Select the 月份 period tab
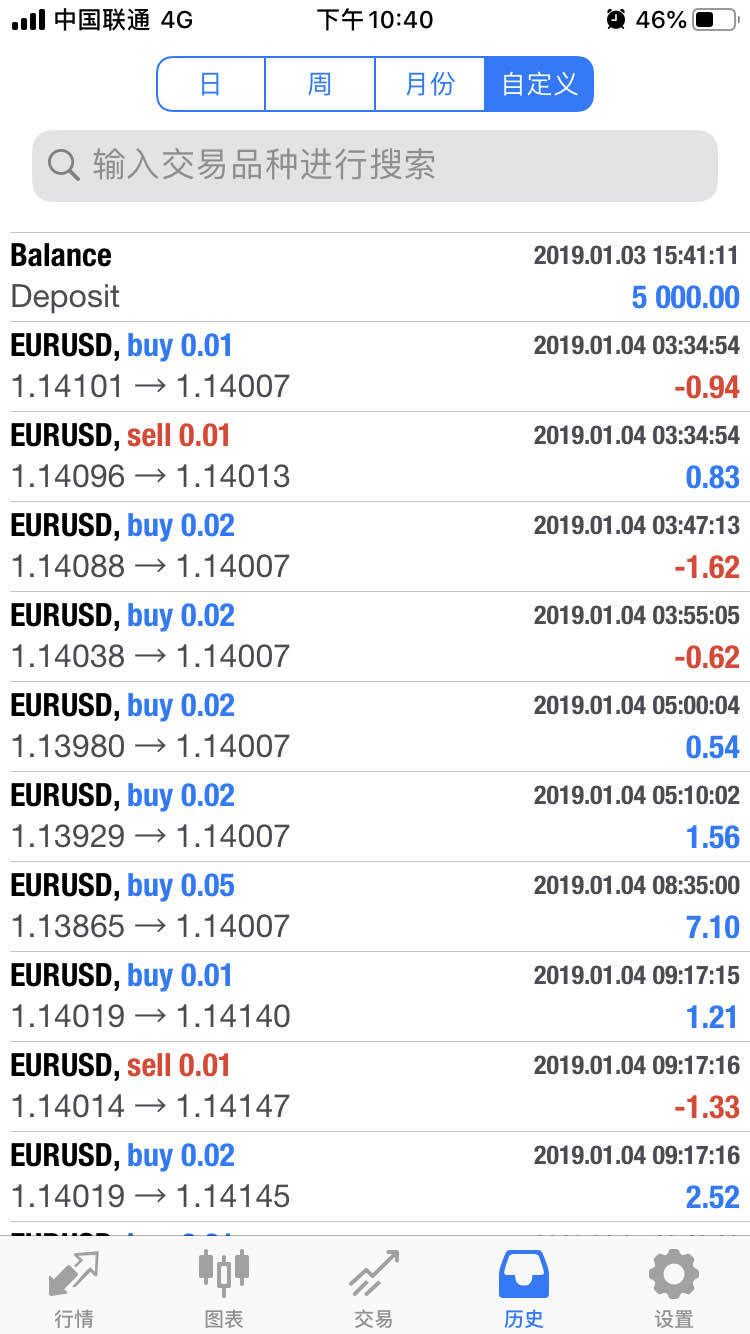Image resolution: width=750 pixels, height=1334 pixels. click(x=430, y=84)
